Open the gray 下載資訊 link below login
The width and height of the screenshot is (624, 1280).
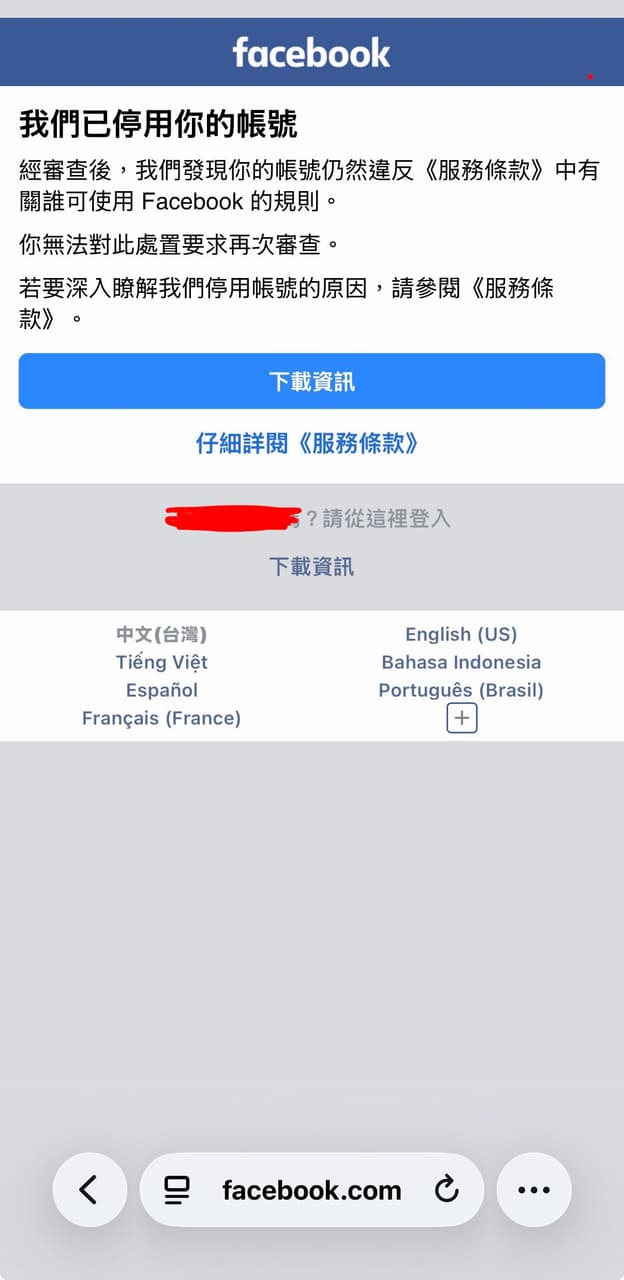[312, 567]
